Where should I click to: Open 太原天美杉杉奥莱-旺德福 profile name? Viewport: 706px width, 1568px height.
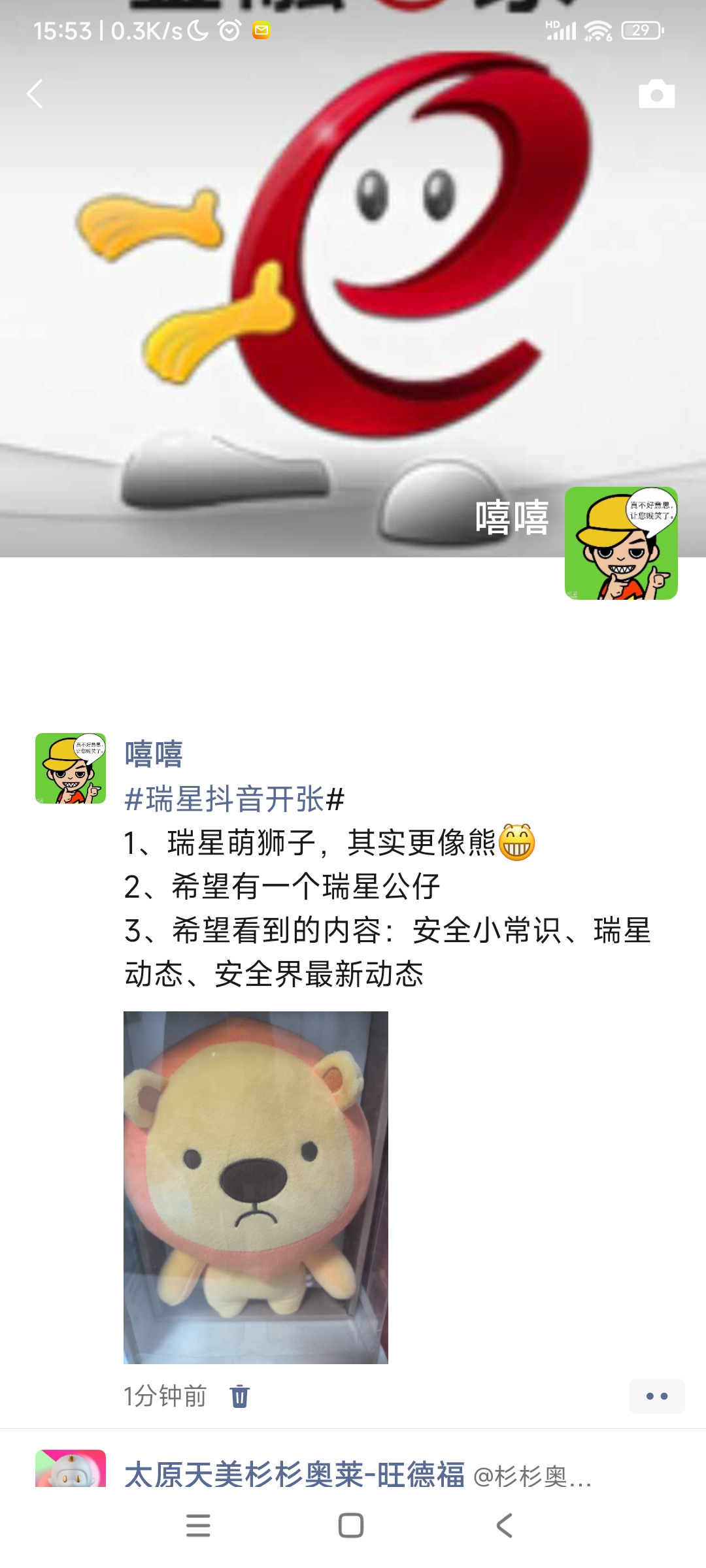[x=294, y=1475]
